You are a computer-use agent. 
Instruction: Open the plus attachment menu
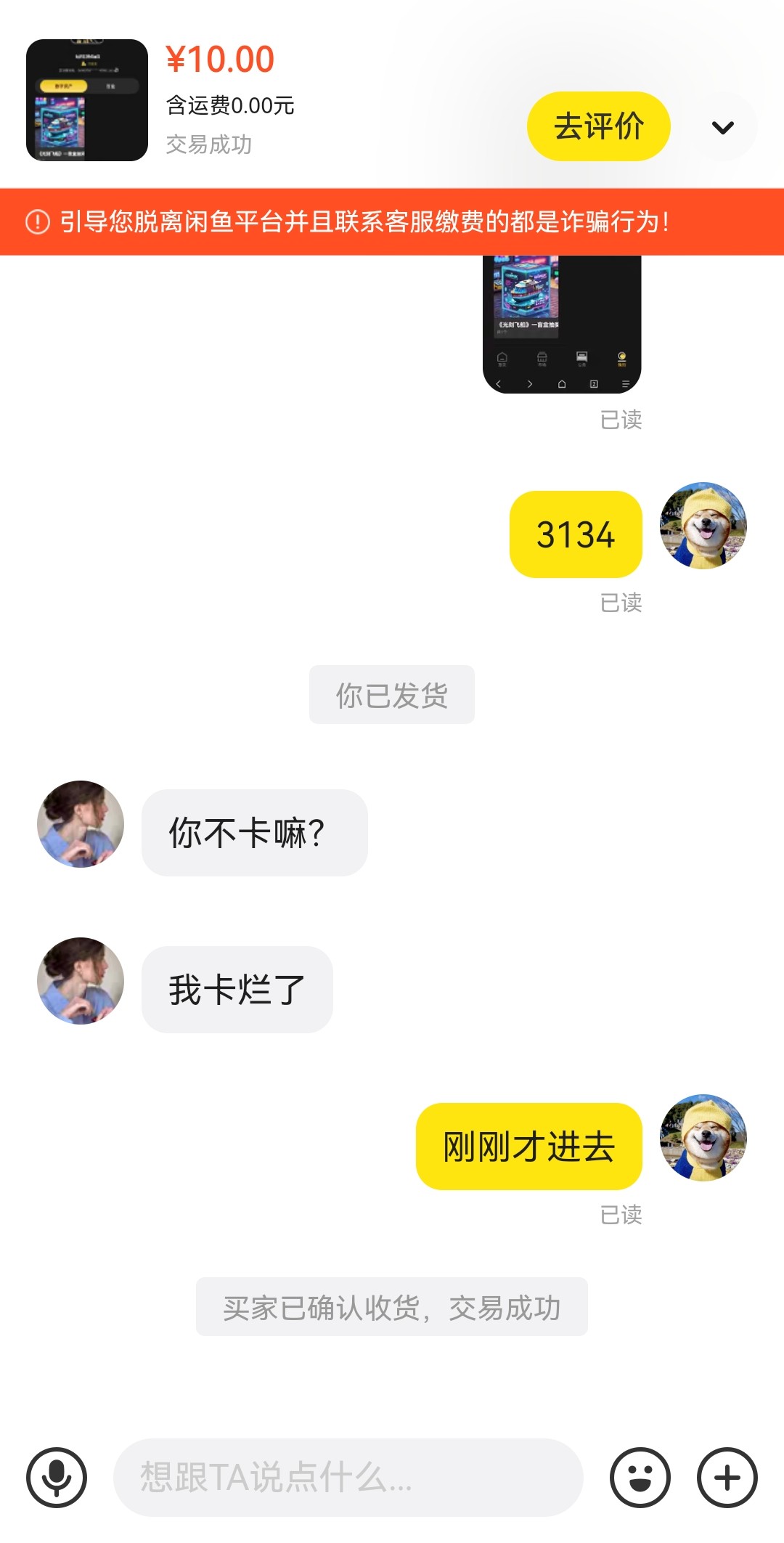pyautogui.click(x=727, y=1478)
